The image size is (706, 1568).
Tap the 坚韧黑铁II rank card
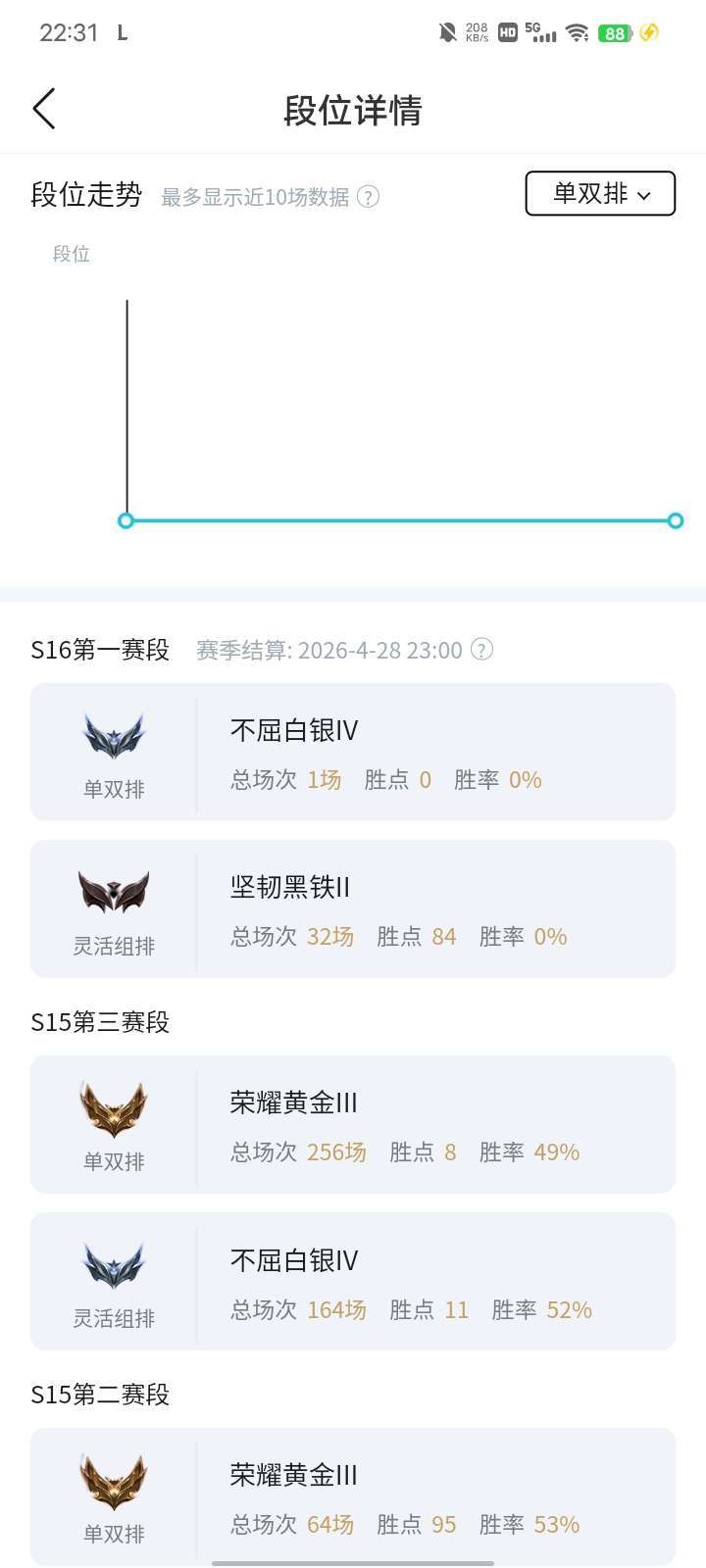point(353,908)
